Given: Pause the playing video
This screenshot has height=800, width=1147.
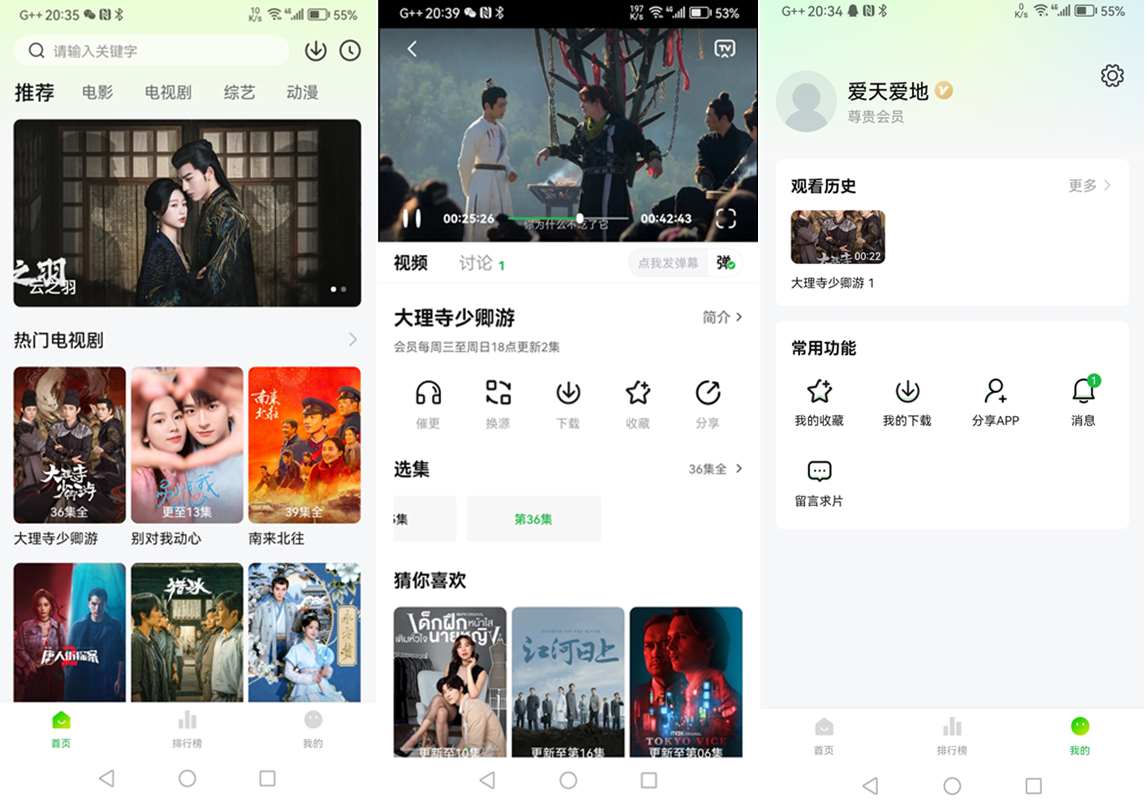Looking at the screenshot, I should click(x=411, y=218).
